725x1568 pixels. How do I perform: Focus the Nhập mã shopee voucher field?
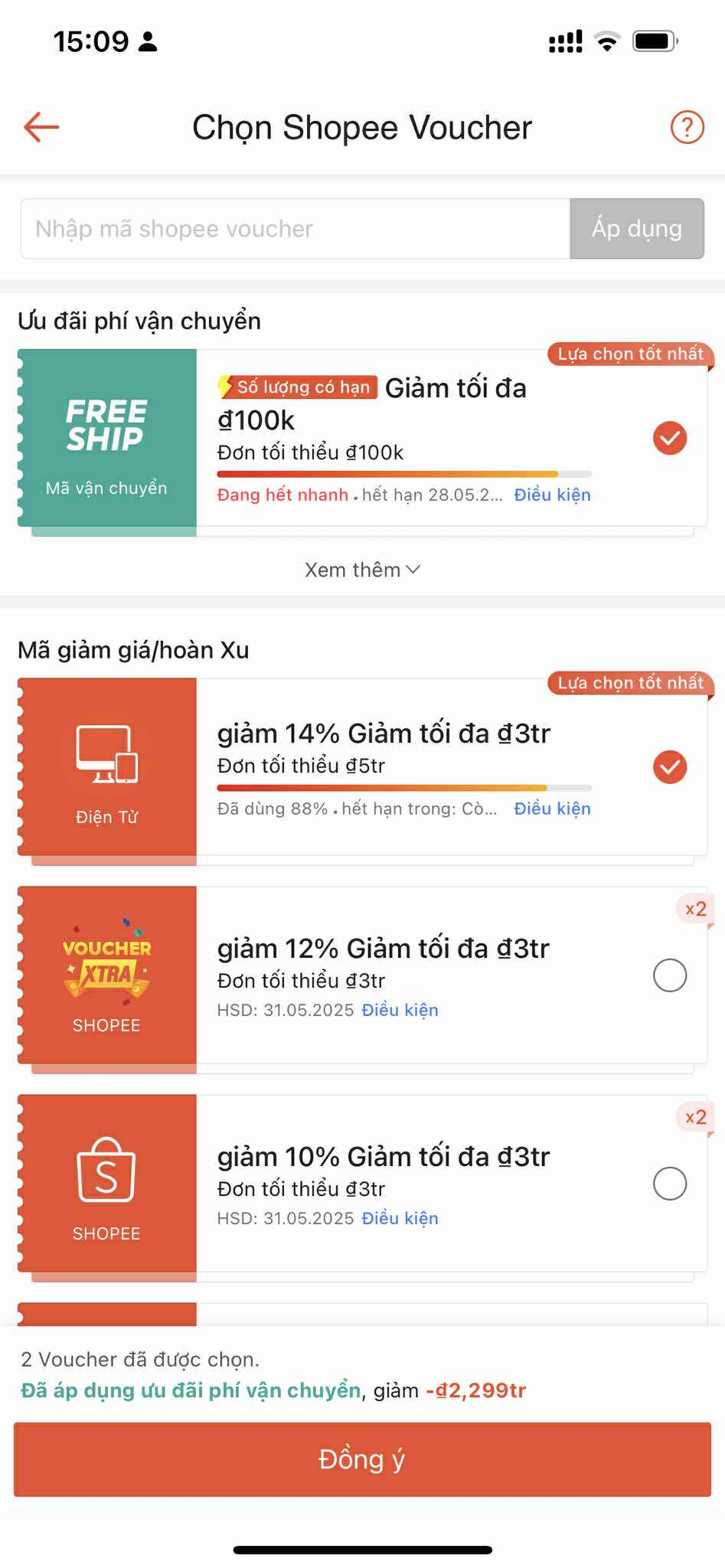tap(295, 229)
